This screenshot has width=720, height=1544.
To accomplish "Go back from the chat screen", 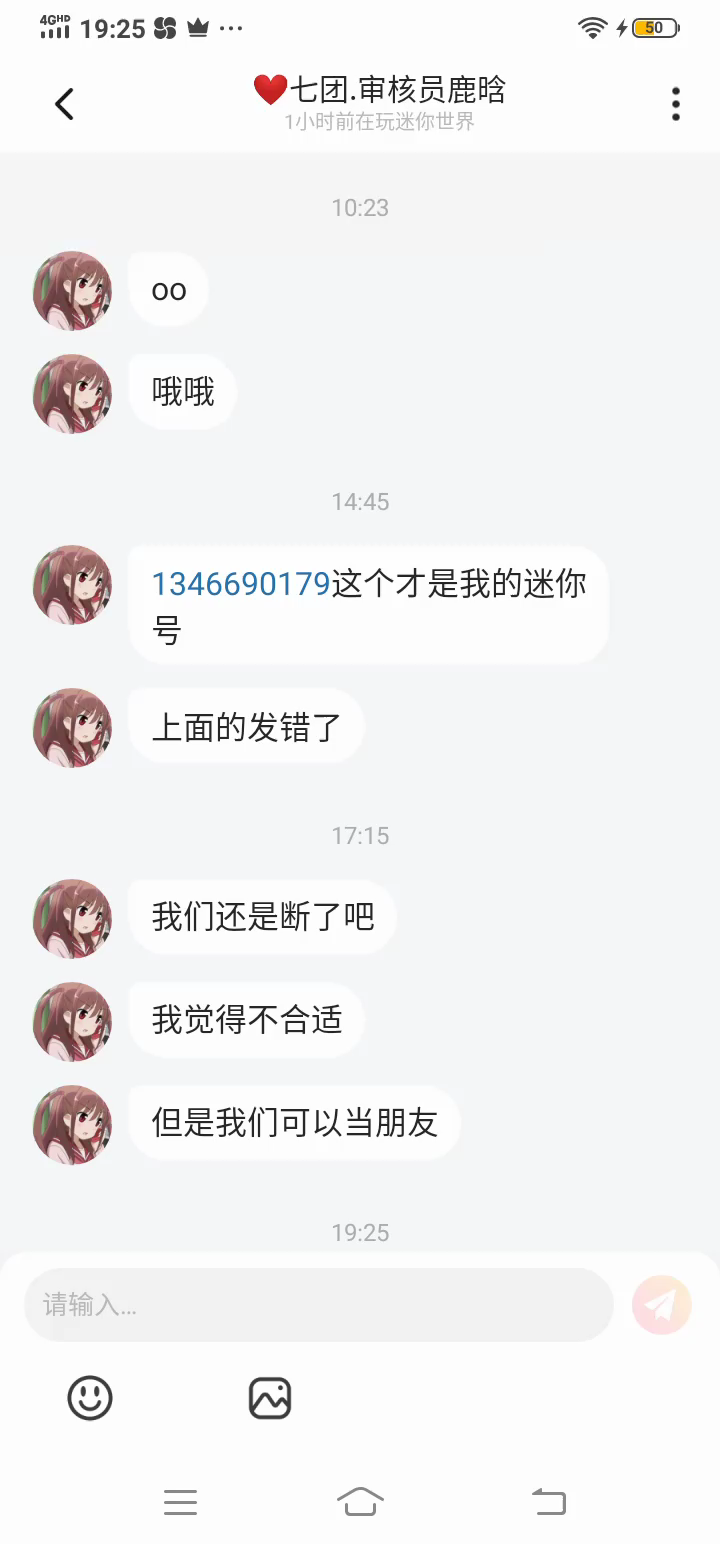I will [x=65, y=104].
